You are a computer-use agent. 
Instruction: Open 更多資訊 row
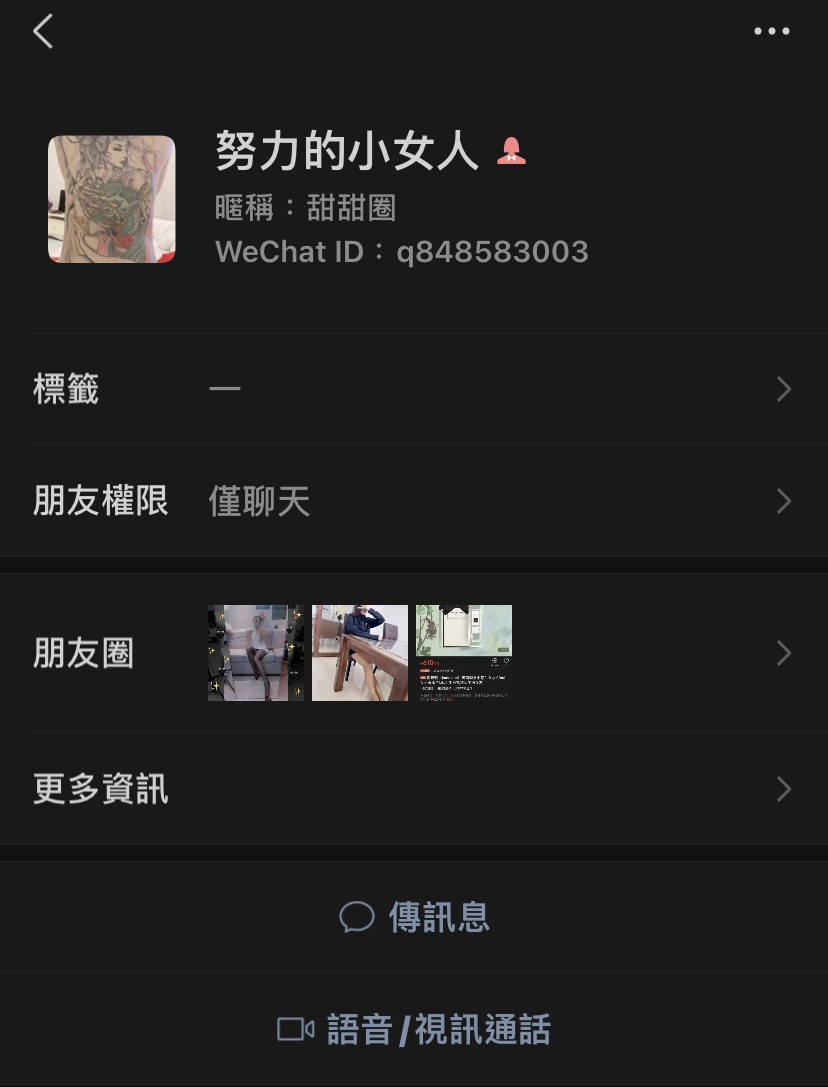pos(414,789)
